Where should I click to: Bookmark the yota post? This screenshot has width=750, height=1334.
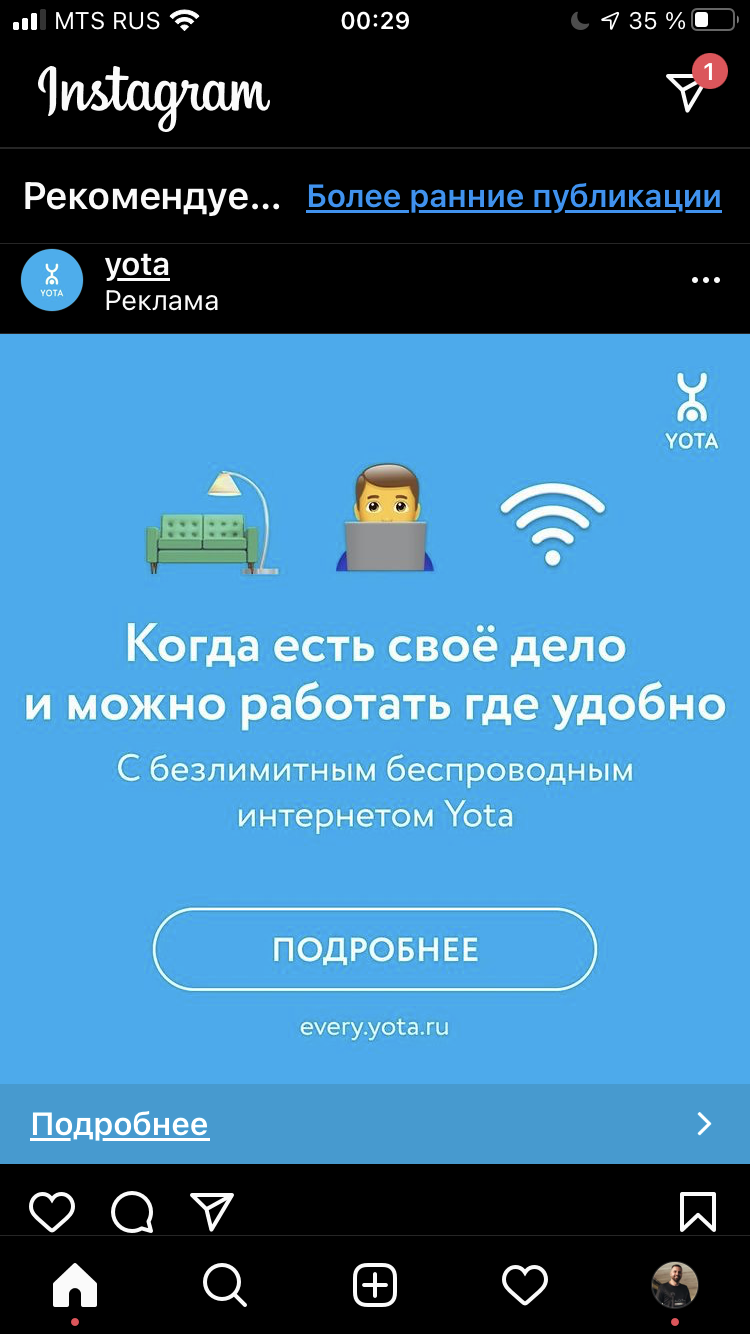pyautogui.click(x=697, y=1212)
